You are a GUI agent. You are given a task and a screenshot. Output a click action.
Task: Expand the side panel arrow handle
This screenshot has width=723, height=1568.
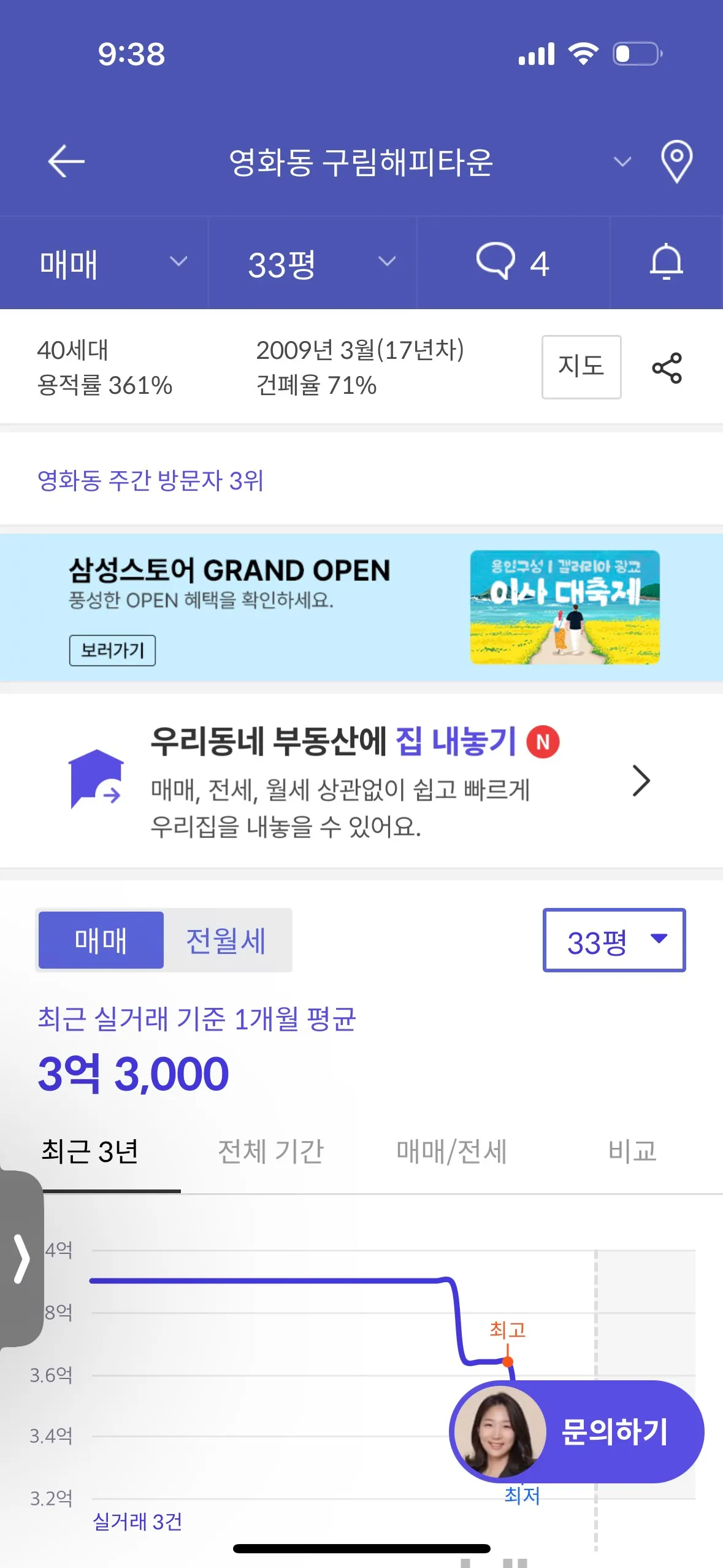point(21,1259)
